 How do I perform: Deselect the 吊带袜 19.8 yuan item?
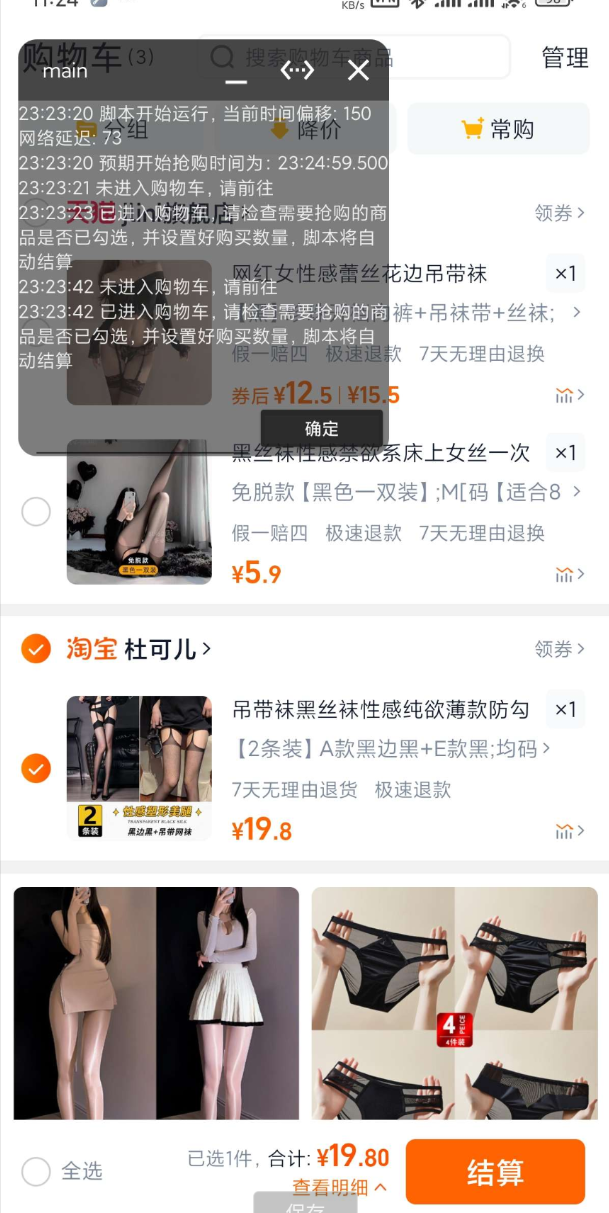click(36, 768)
